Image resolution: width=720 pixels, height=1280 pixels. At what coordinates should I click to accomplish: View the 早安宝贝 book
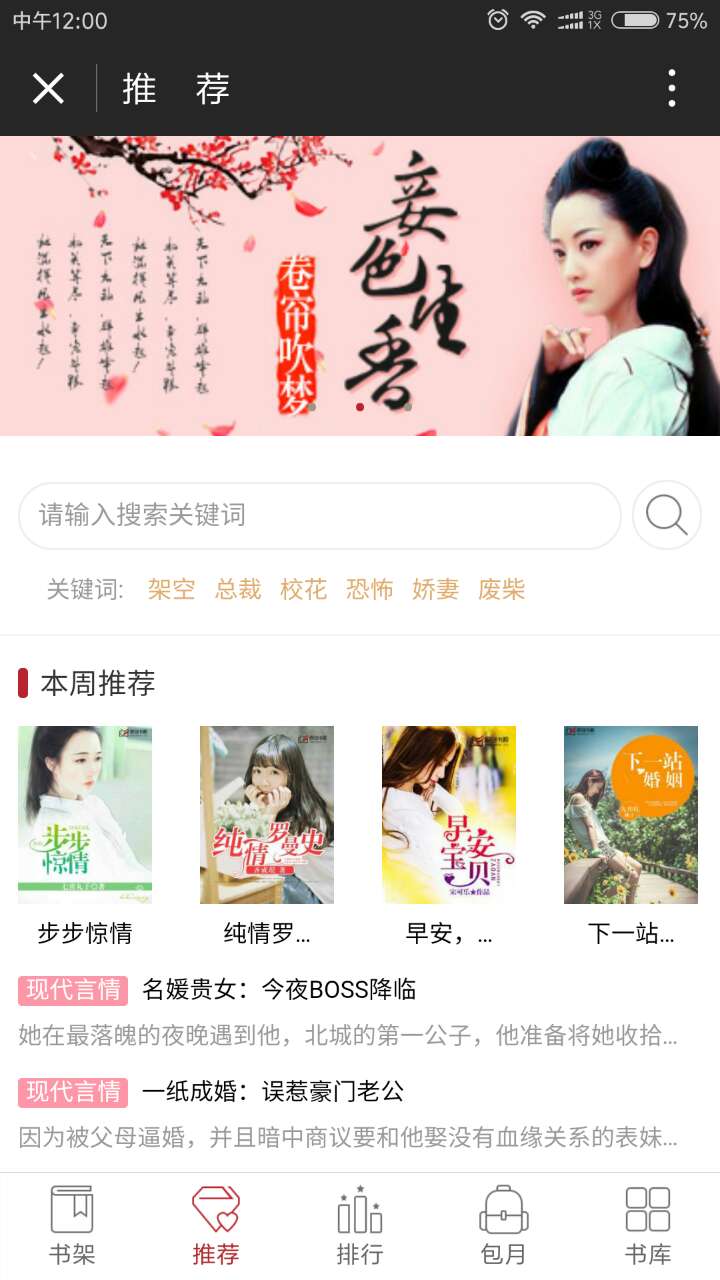coord(449,815)
